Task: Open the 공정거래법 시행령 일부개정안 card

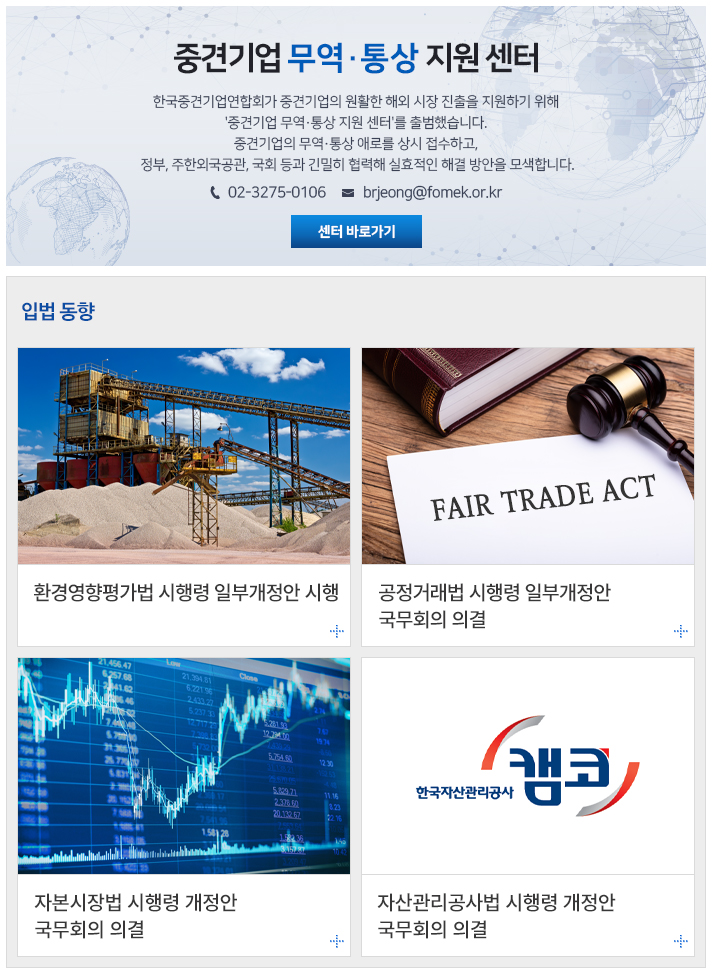Action: coord(528,496)
